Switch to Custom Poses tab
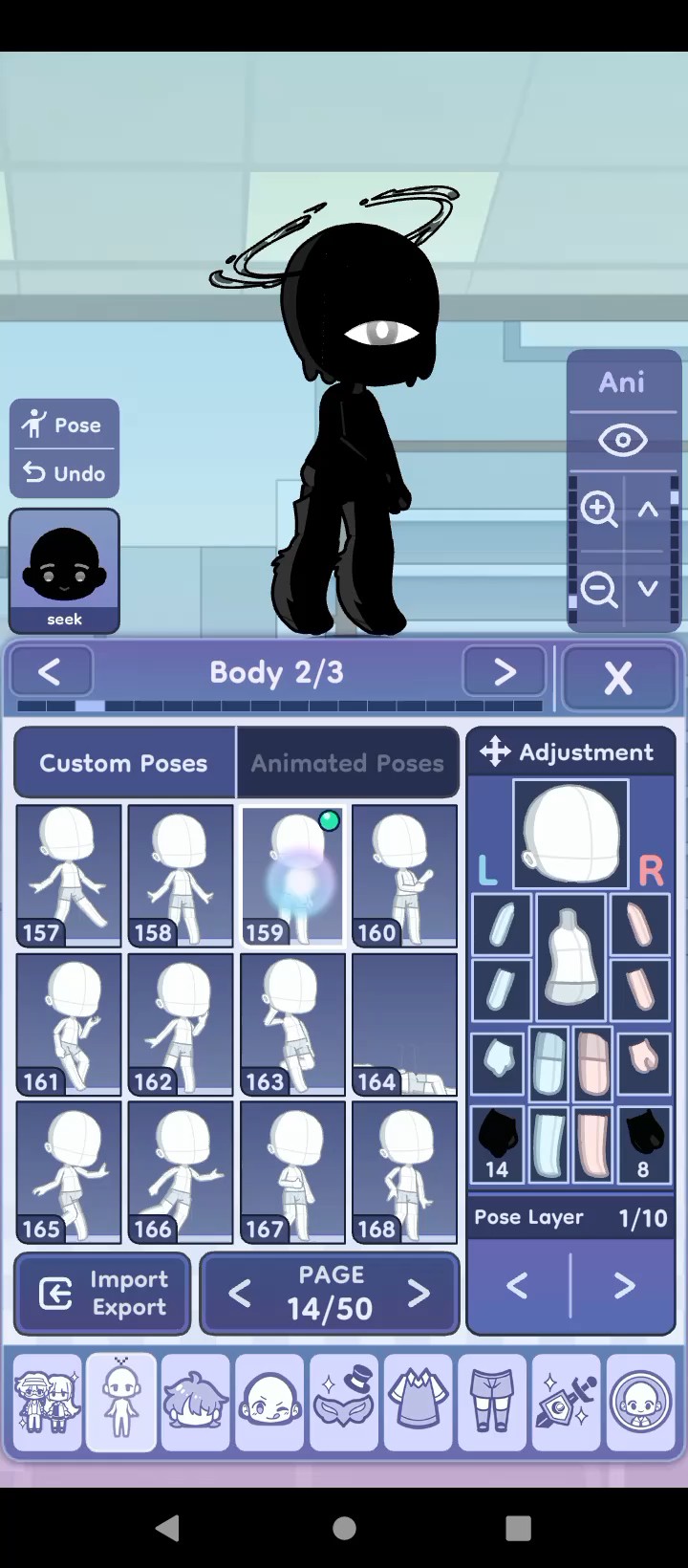This screenshot has height=1568, width=688. [x=123, y=763]
